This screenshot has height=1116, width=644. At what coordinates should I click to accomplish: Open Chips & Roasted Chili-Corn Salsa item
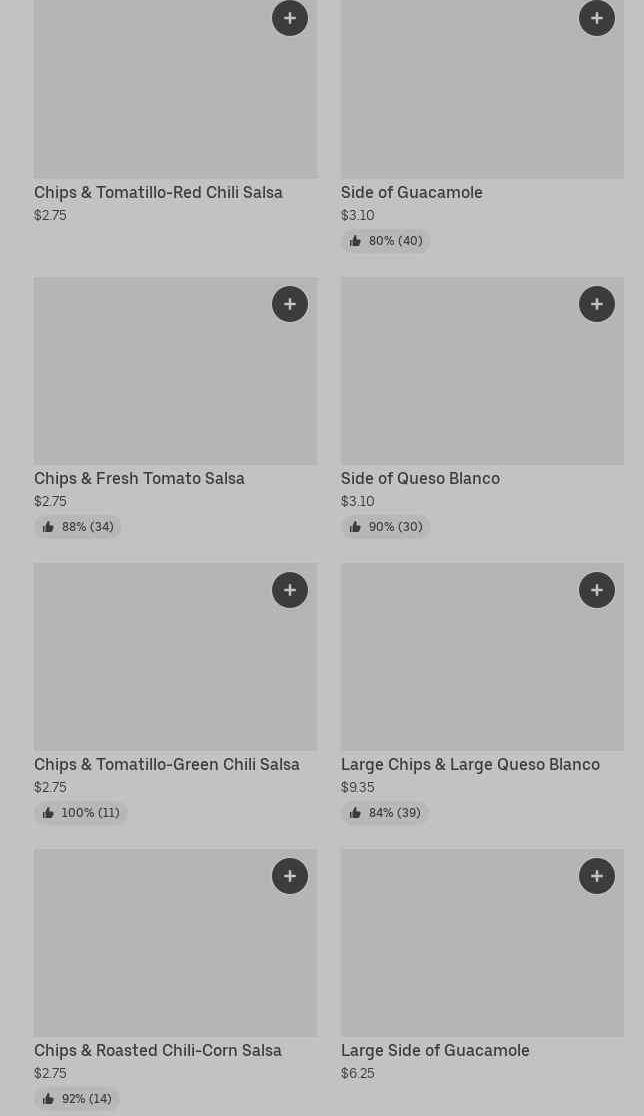coord(157,1050)
